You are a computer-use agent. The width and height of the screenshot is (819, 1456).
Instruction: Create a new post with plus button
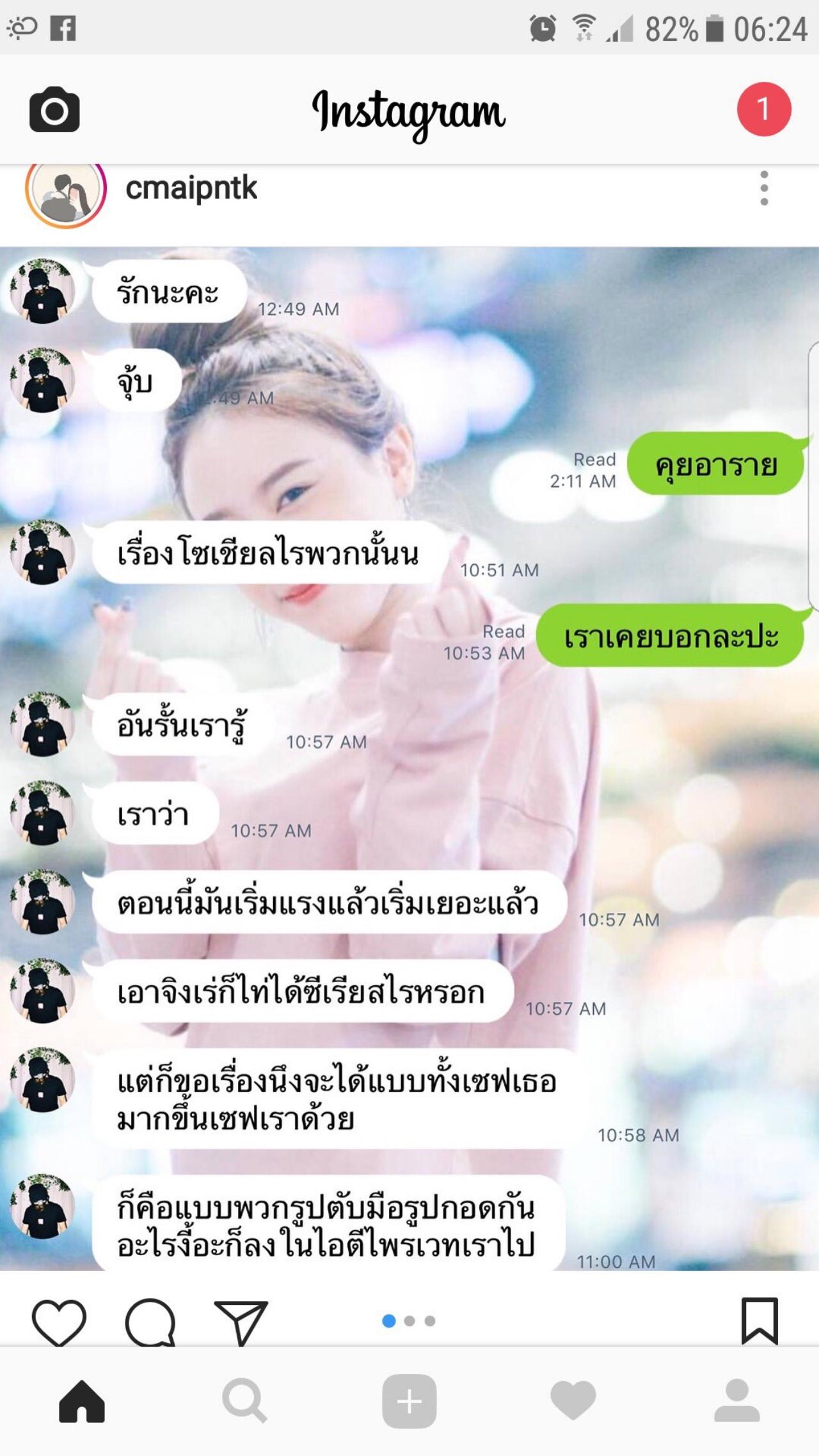(409, 1401)
